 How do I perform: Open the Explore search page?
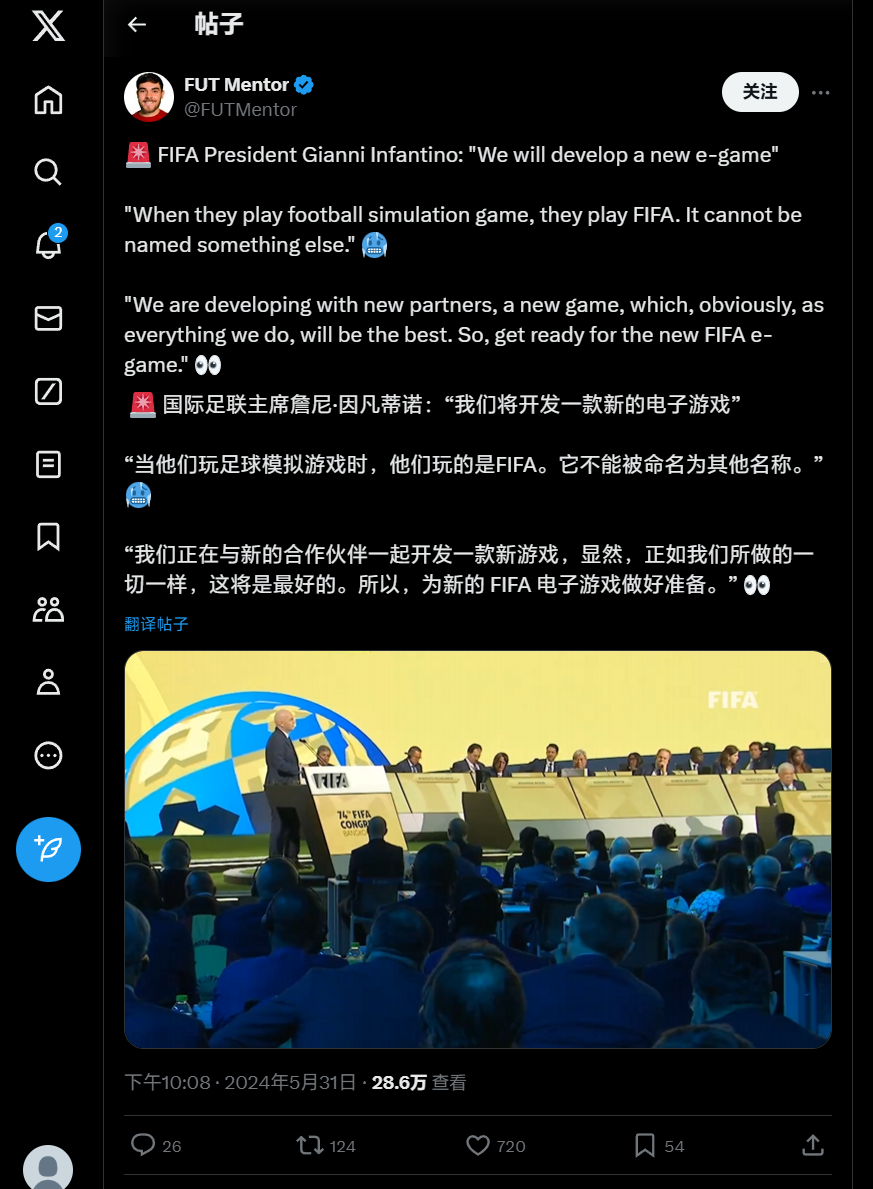(48, 172)
